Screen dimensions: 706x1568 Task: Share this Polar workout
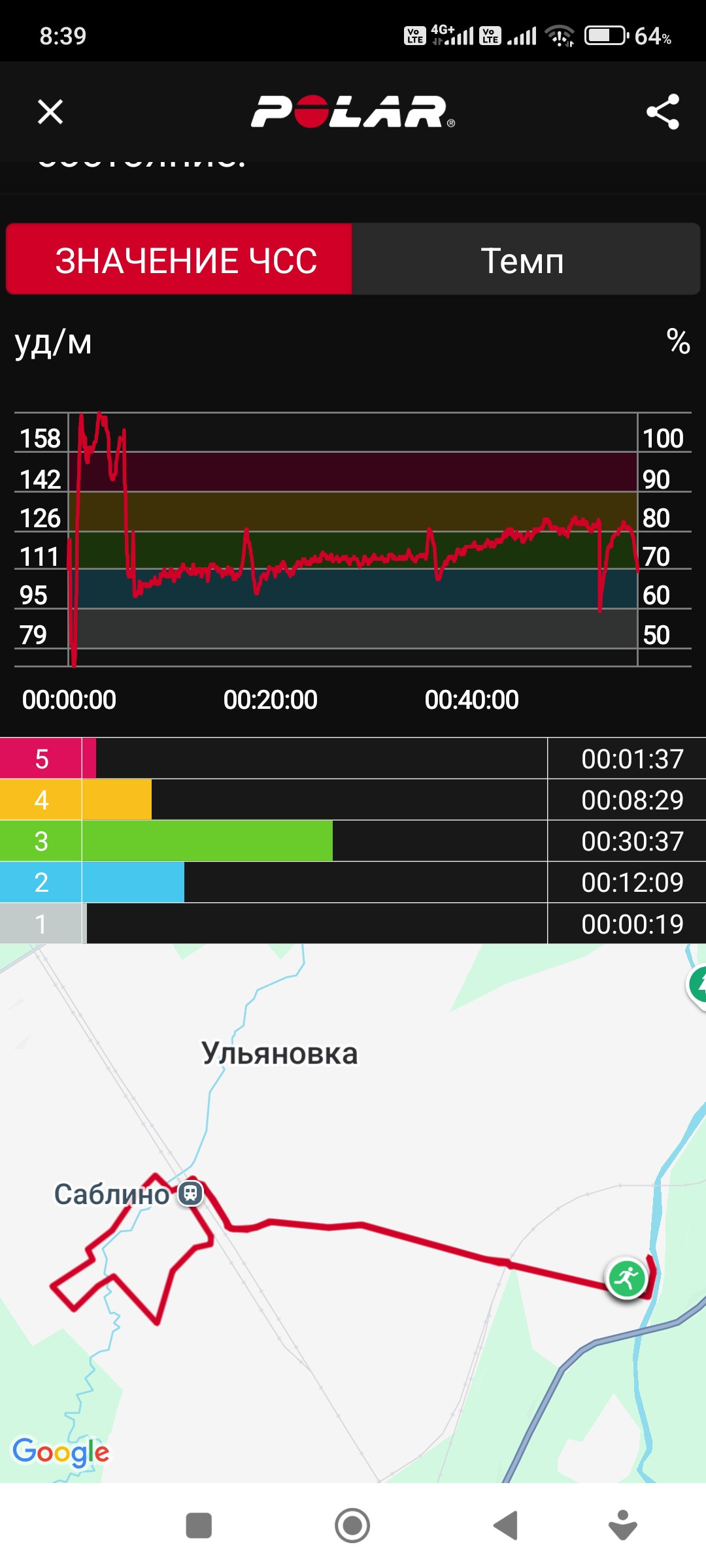[x=663, y=112]
